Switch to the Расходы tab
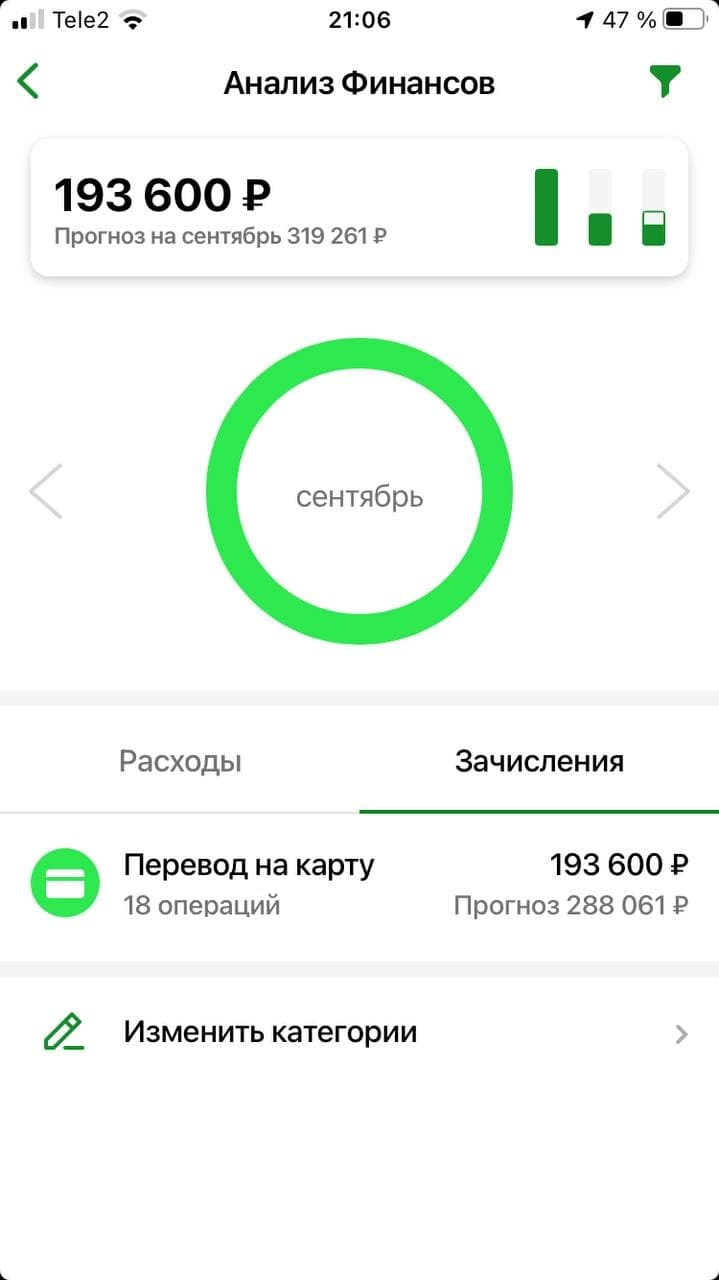The height and width of the screenshot is (1280, 719). (x=180, y=762)
